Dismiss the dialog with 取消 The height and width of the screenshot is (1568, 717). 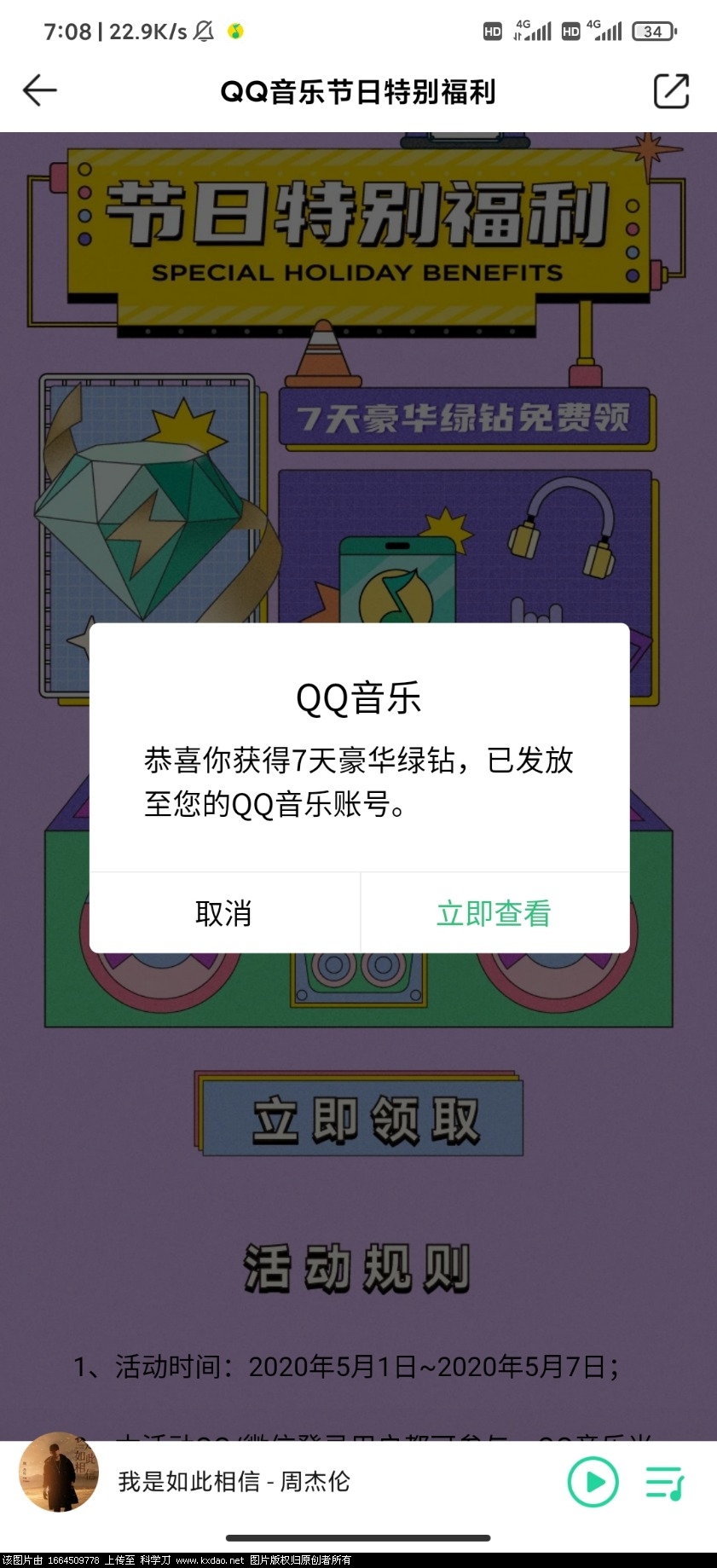point(224,913)
